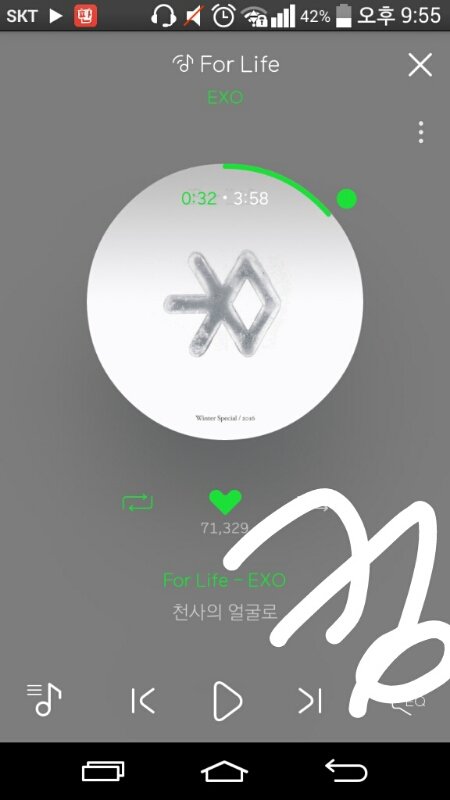Close the For Life player screen

pos(420,65)
